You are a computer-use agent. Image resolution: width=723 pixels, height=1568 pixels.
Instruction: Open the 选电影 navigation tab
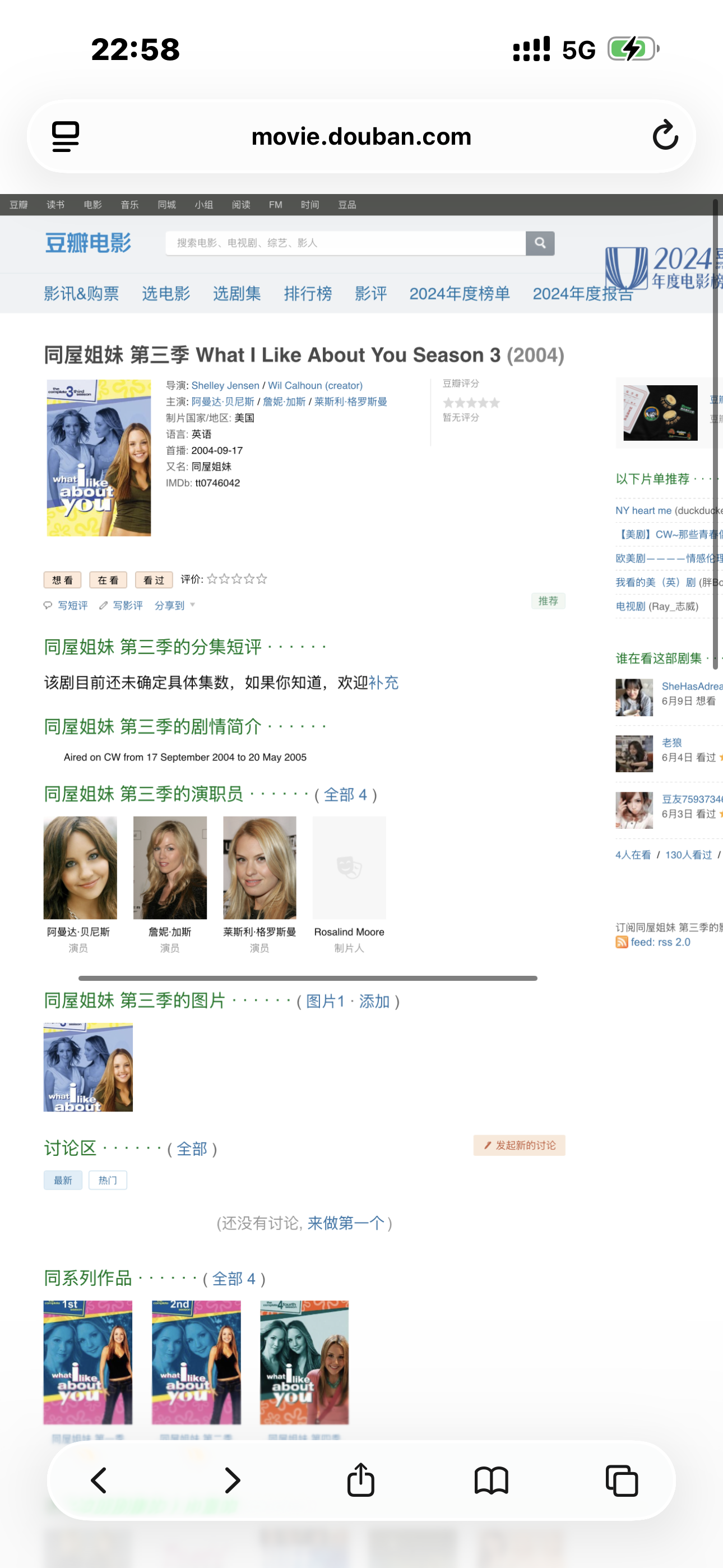pyautogui.click(x=165, y=294)
